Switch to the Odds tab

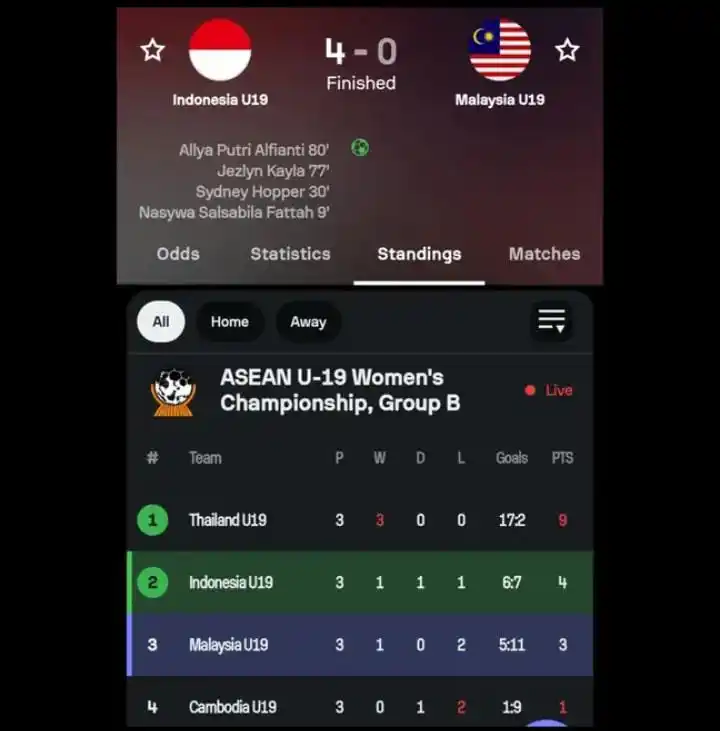click(x=178, y=254)
